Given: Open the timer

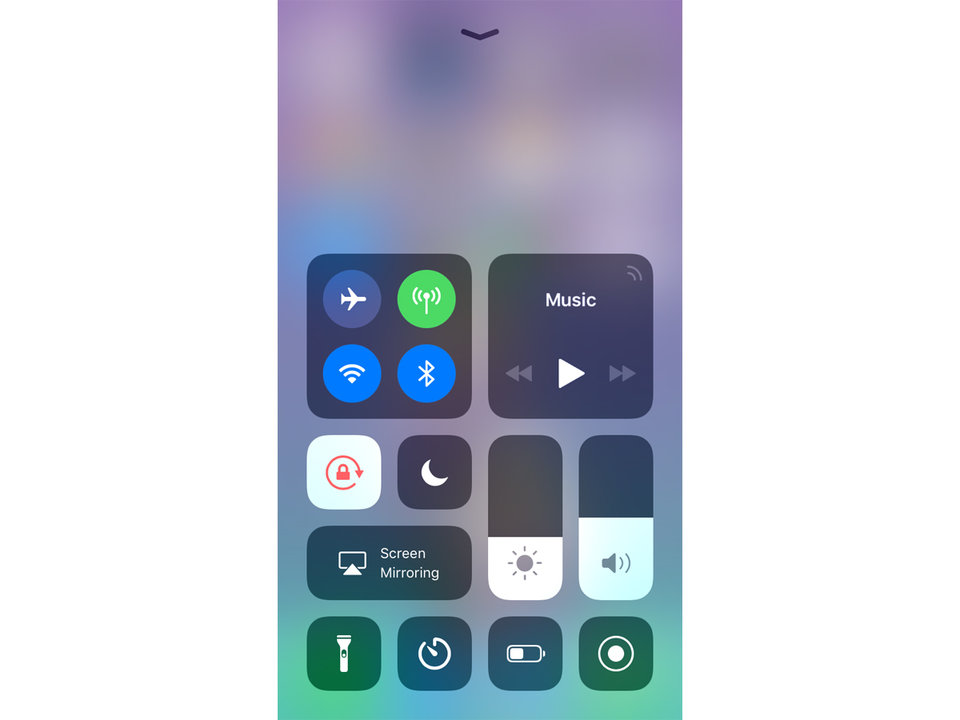Looking at the screenshot, I should 434,654.
